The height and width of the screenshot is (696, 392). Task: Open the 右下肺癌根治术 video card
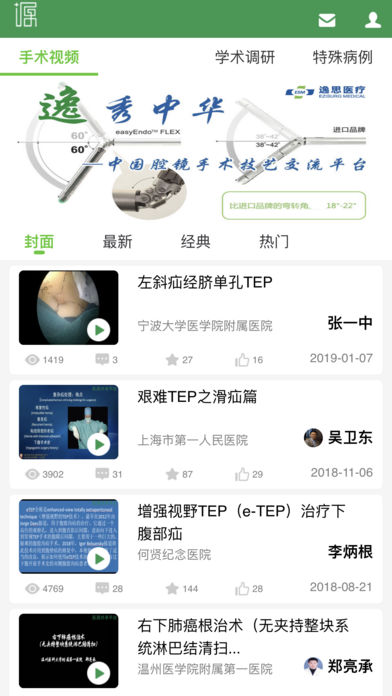[x=196, y=652]
